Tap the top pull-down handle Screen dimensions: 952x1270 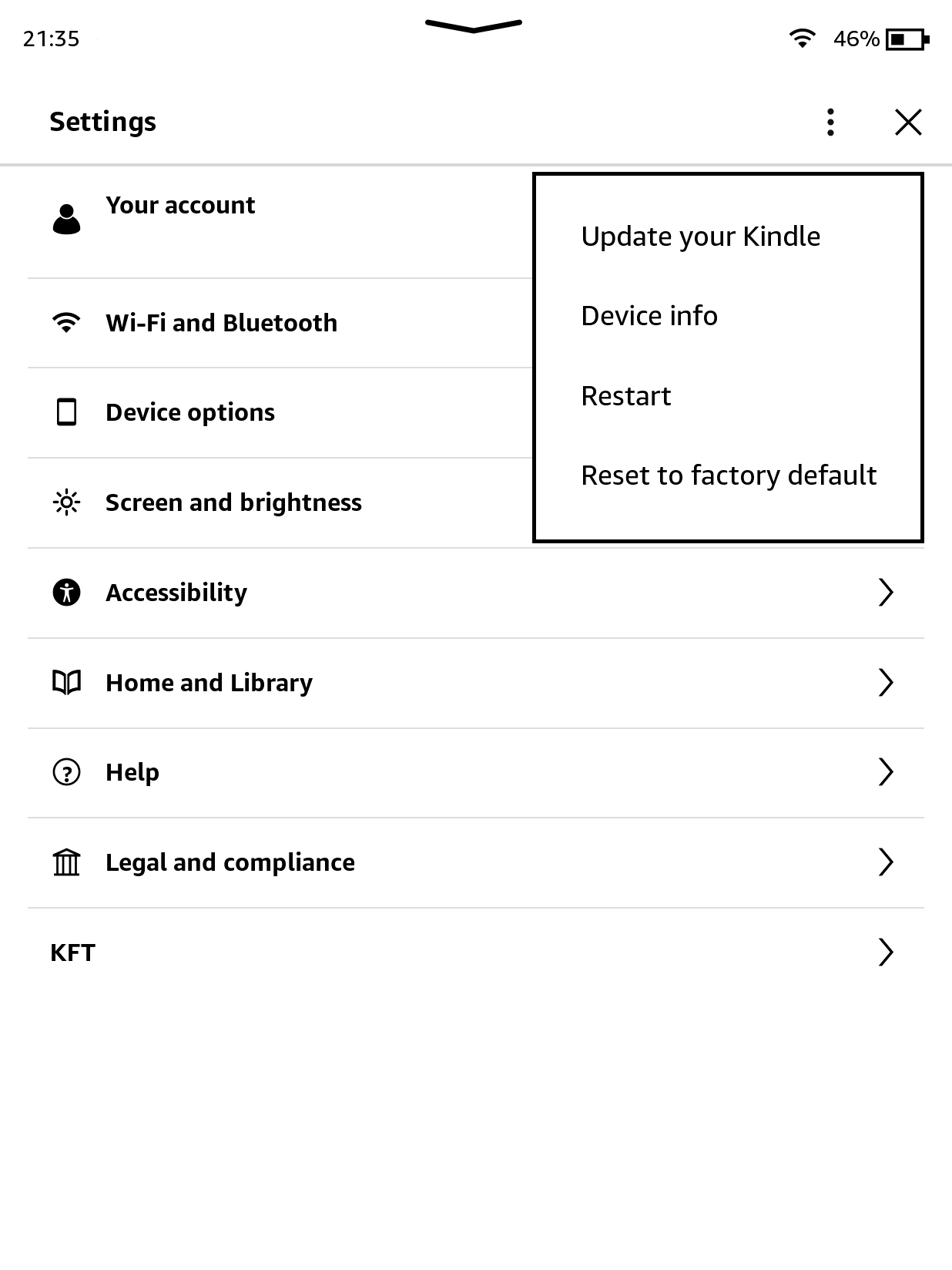(x=474, y=27)
